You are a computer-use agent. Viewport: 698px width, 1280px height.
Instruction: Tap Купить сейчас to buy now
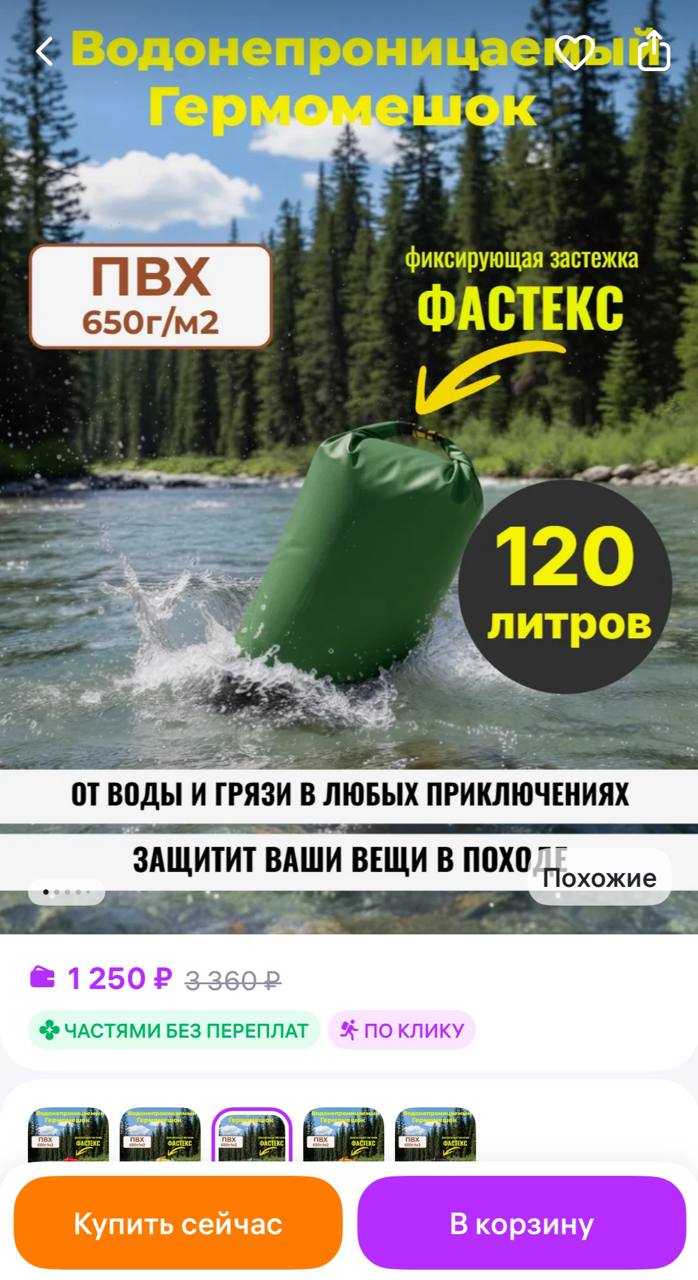tap(178, 1223)
